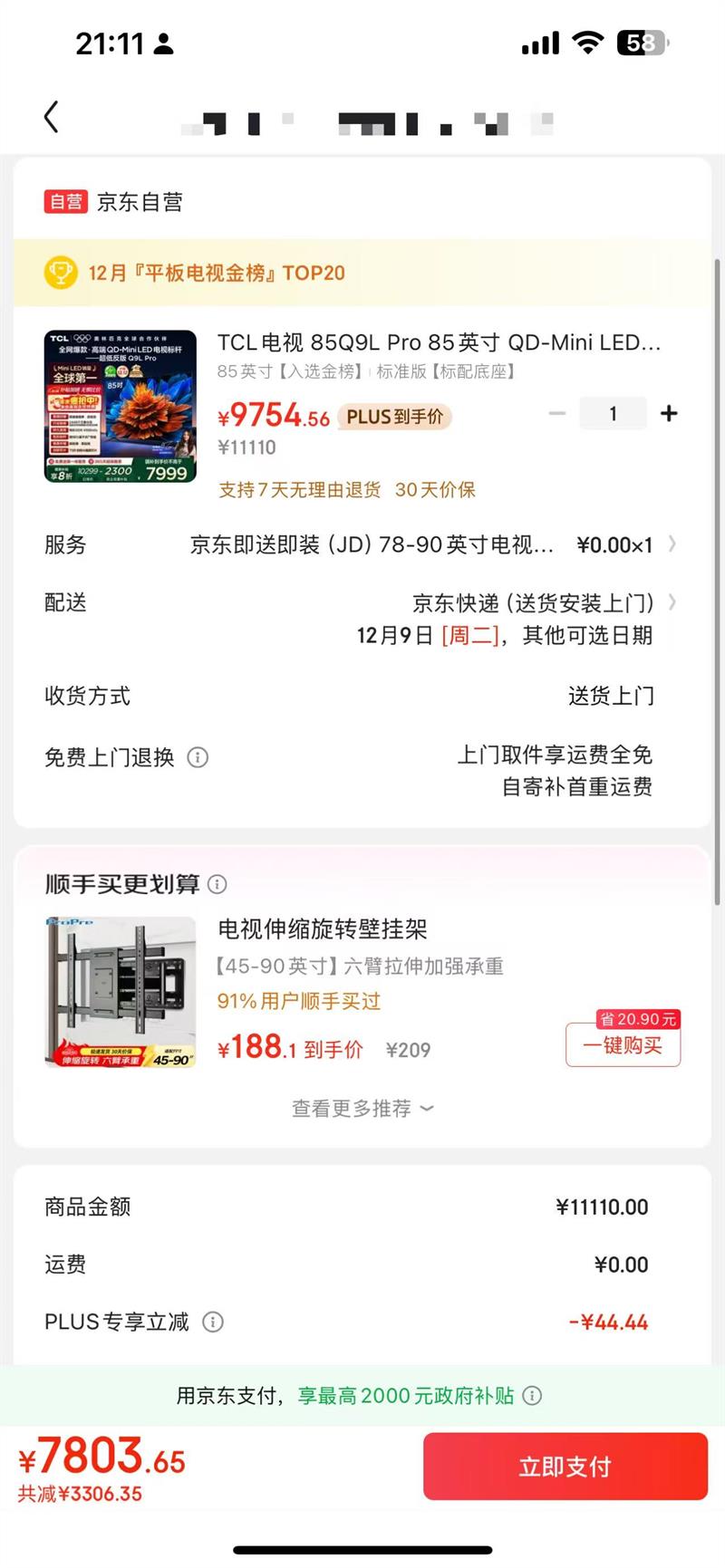Tap the info icon beside 免费上门退换

coord(198,757)
